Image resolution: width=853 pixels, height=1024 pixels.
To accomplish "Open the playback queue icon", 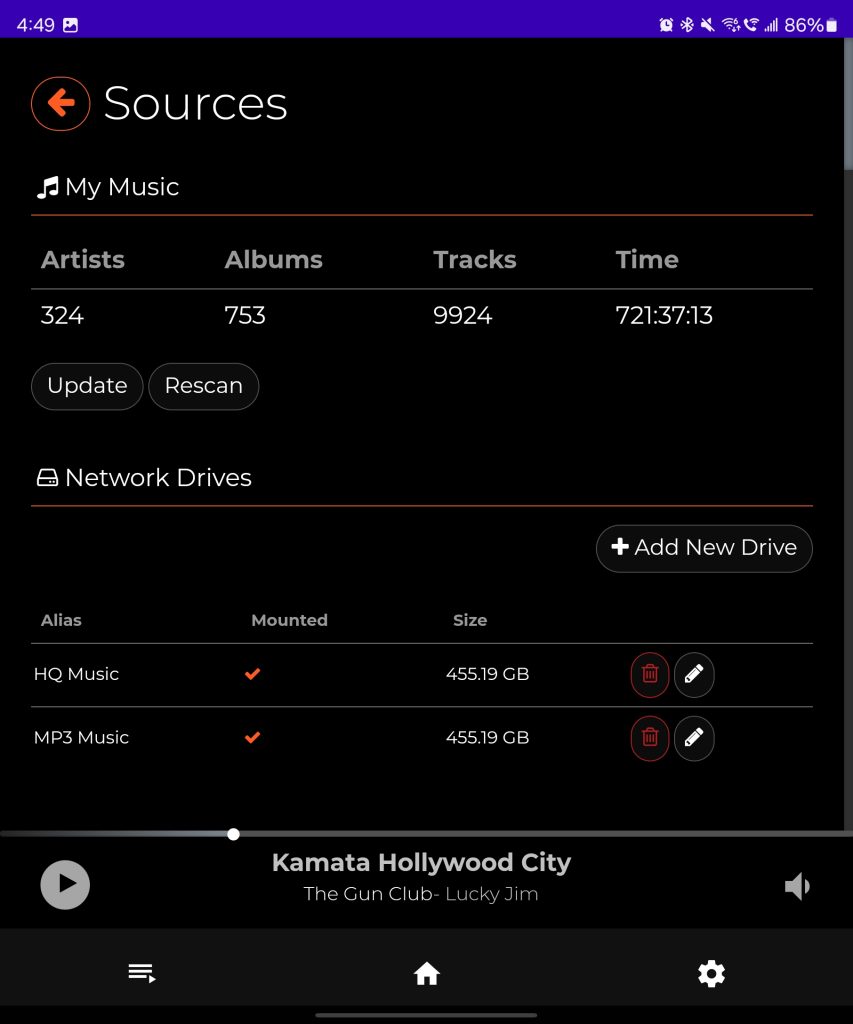I will click(x=141, y=971).
